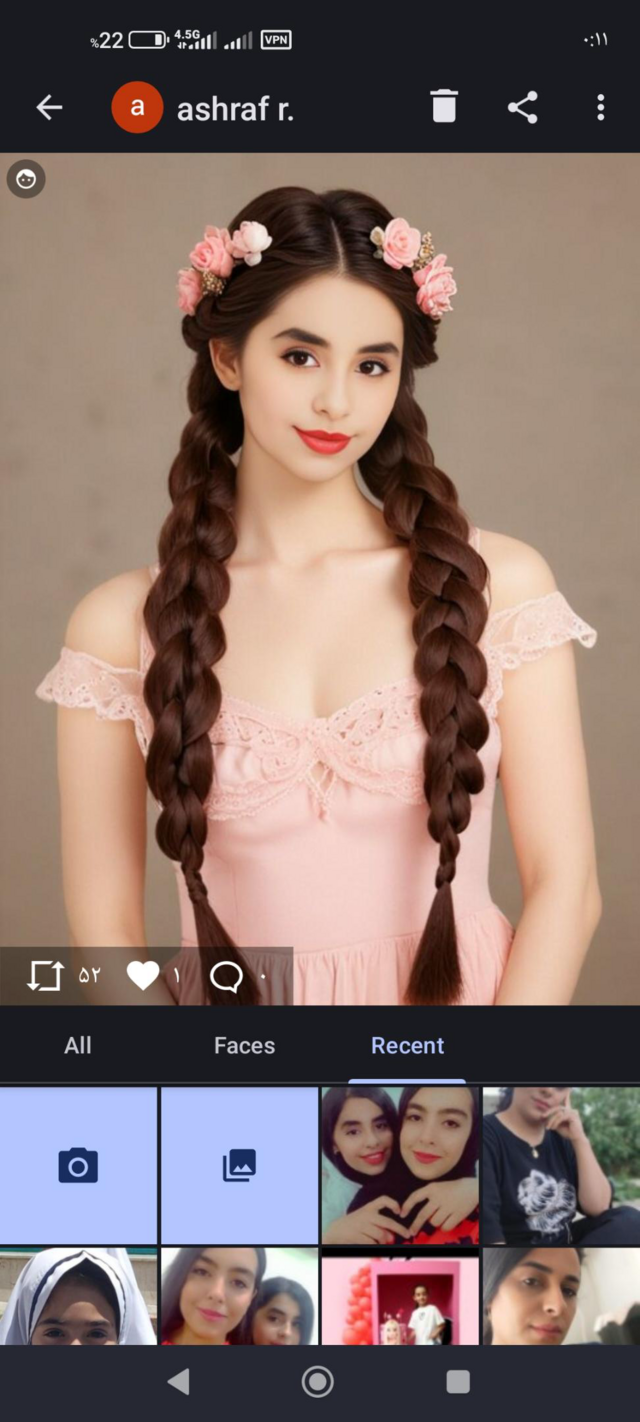Return to the Android home screen
Screen dimensions: 640x1422
click(x=318, y=1382)
